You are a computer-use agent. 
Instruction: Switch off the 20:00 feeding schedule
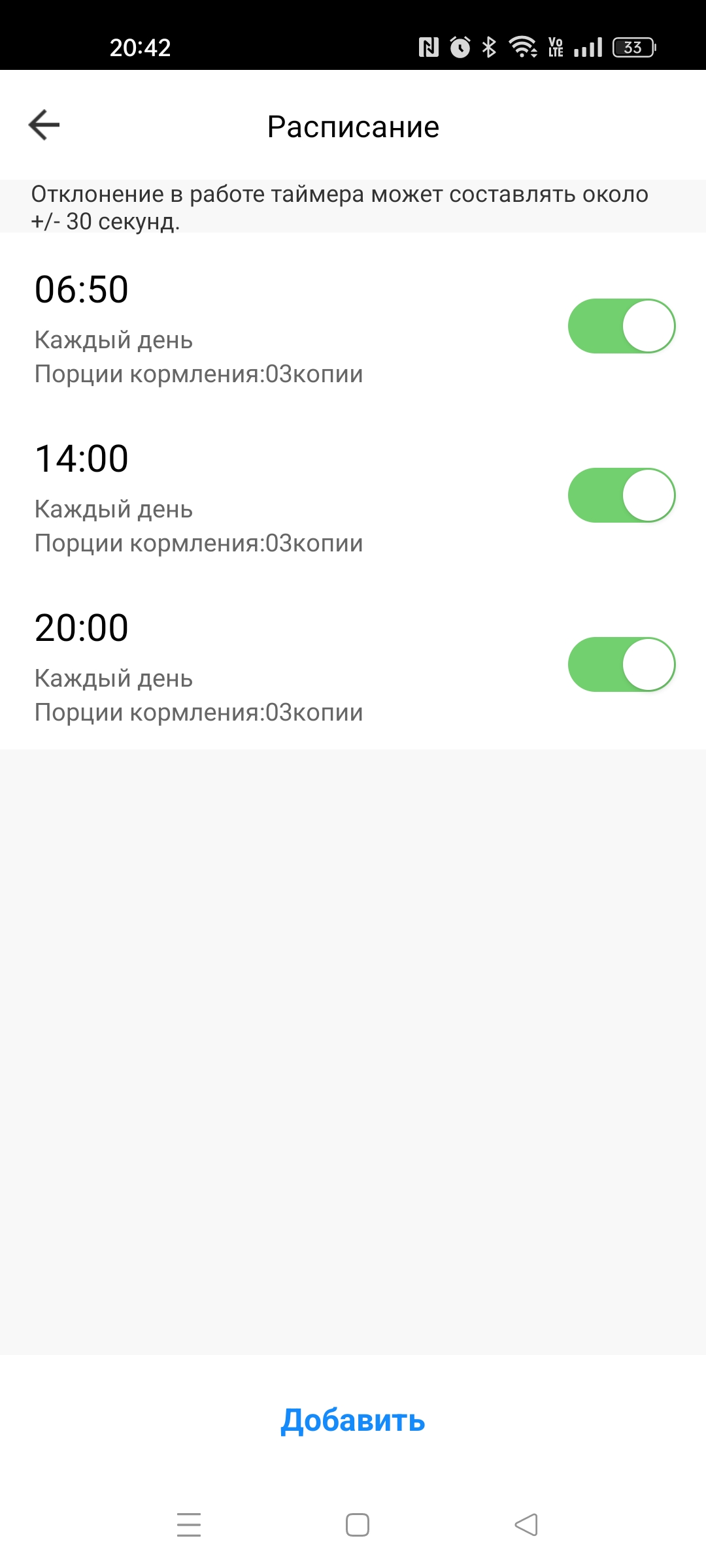pyautogui.click(x=621, y=664)
